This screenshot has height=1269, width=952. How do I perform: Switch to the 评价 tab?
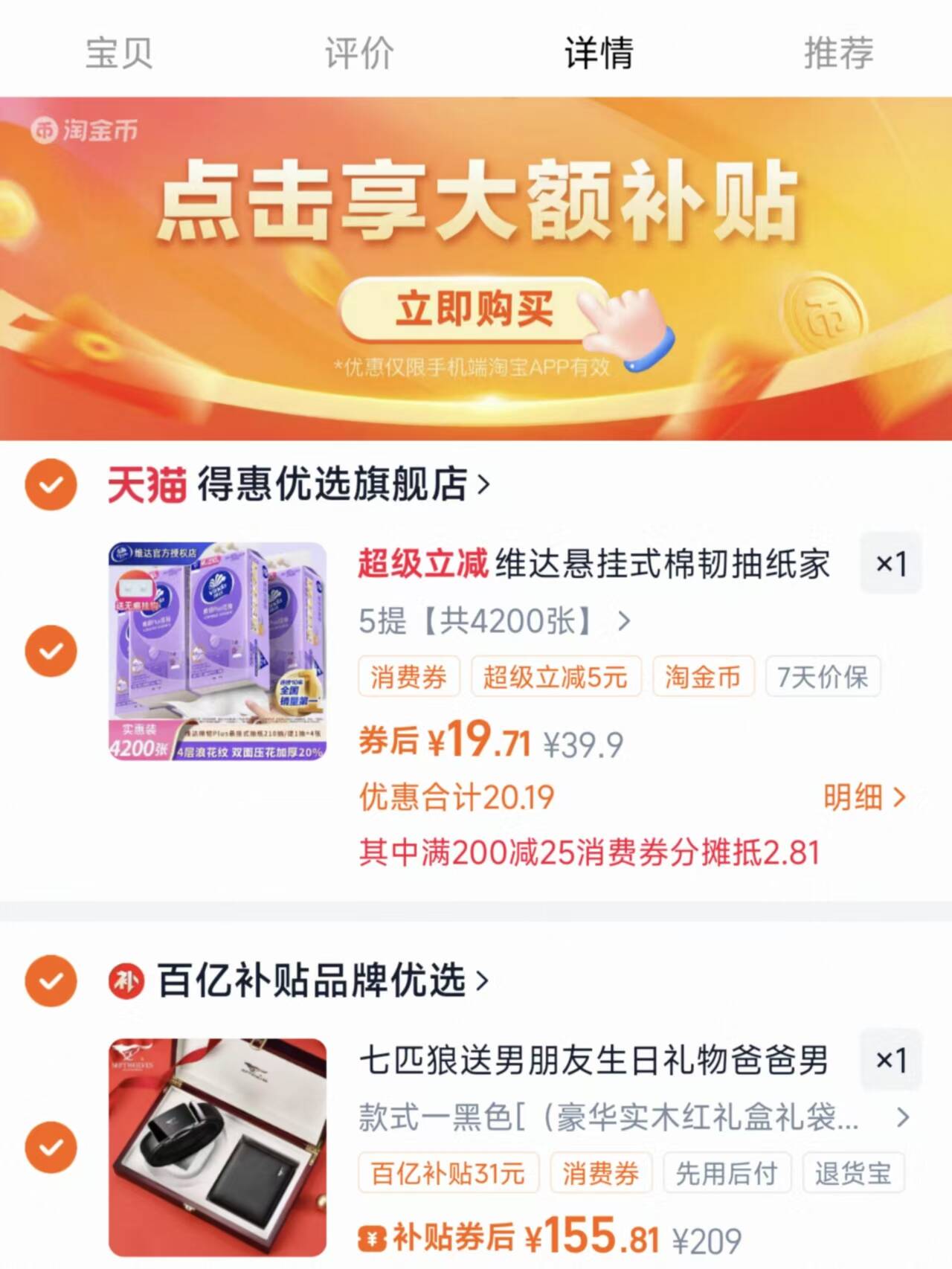(359, 53)
